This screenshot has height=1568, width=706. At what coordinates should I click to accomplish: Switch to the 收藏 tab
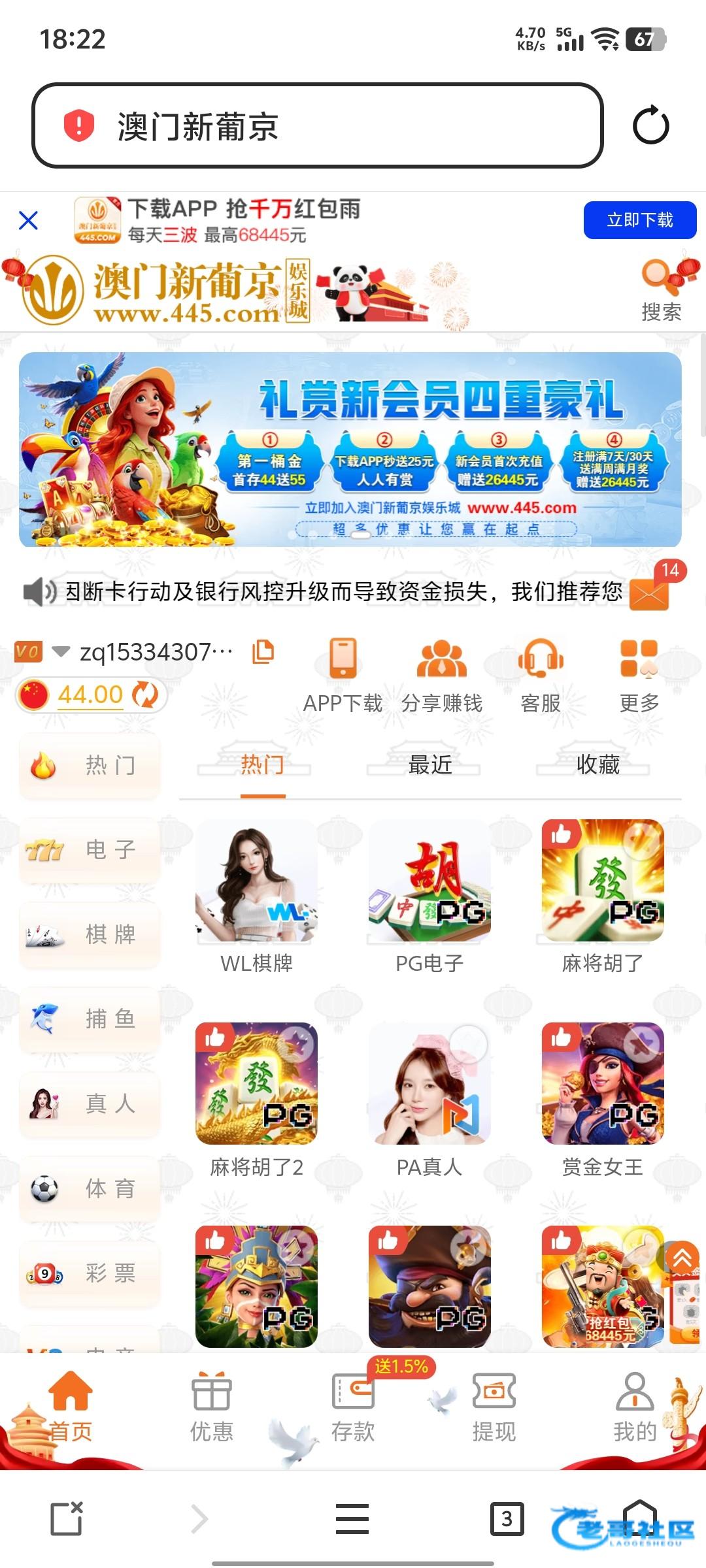(597, 764)
